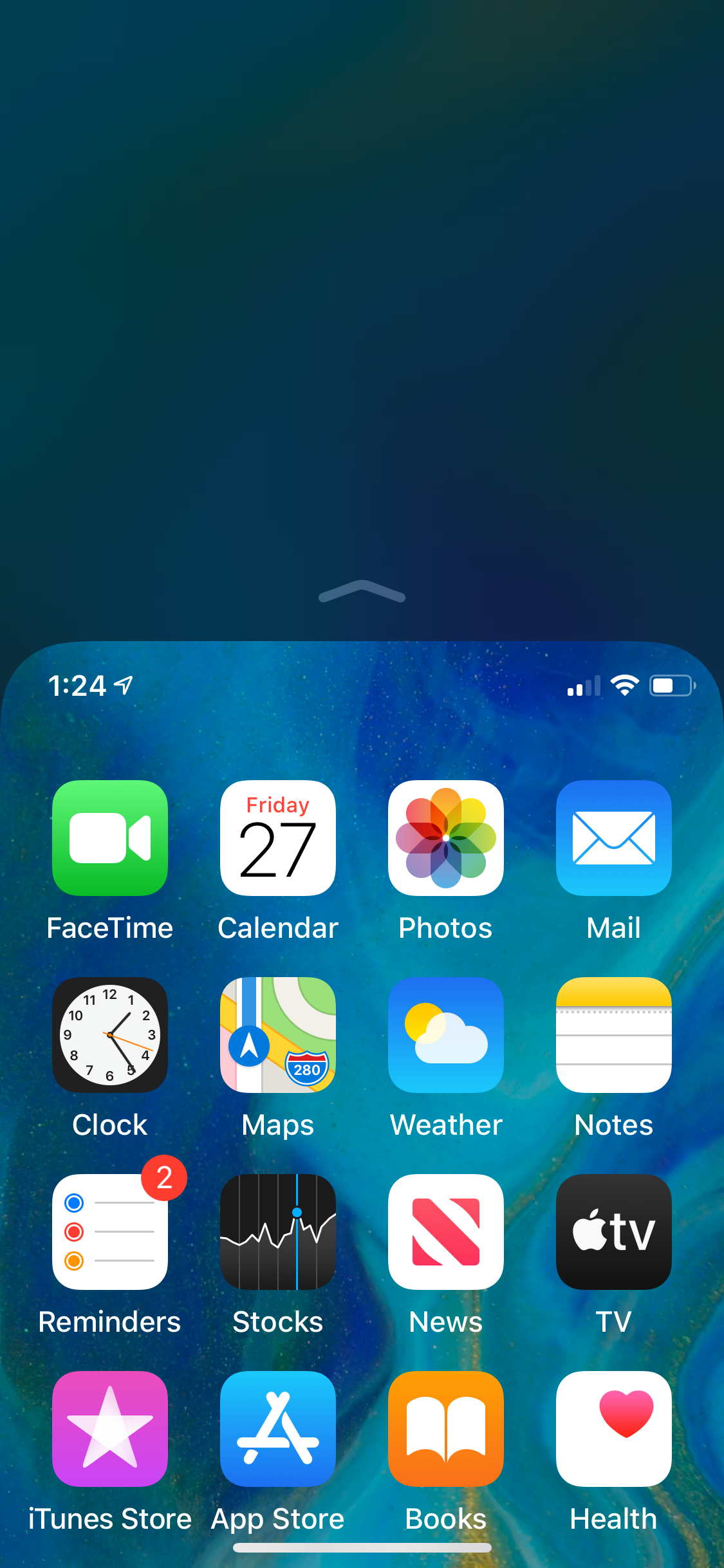Image resolution: width=724 pixels, height=1568 pixels.
Task: Launch the Calendar app
Action: [278, 837]
